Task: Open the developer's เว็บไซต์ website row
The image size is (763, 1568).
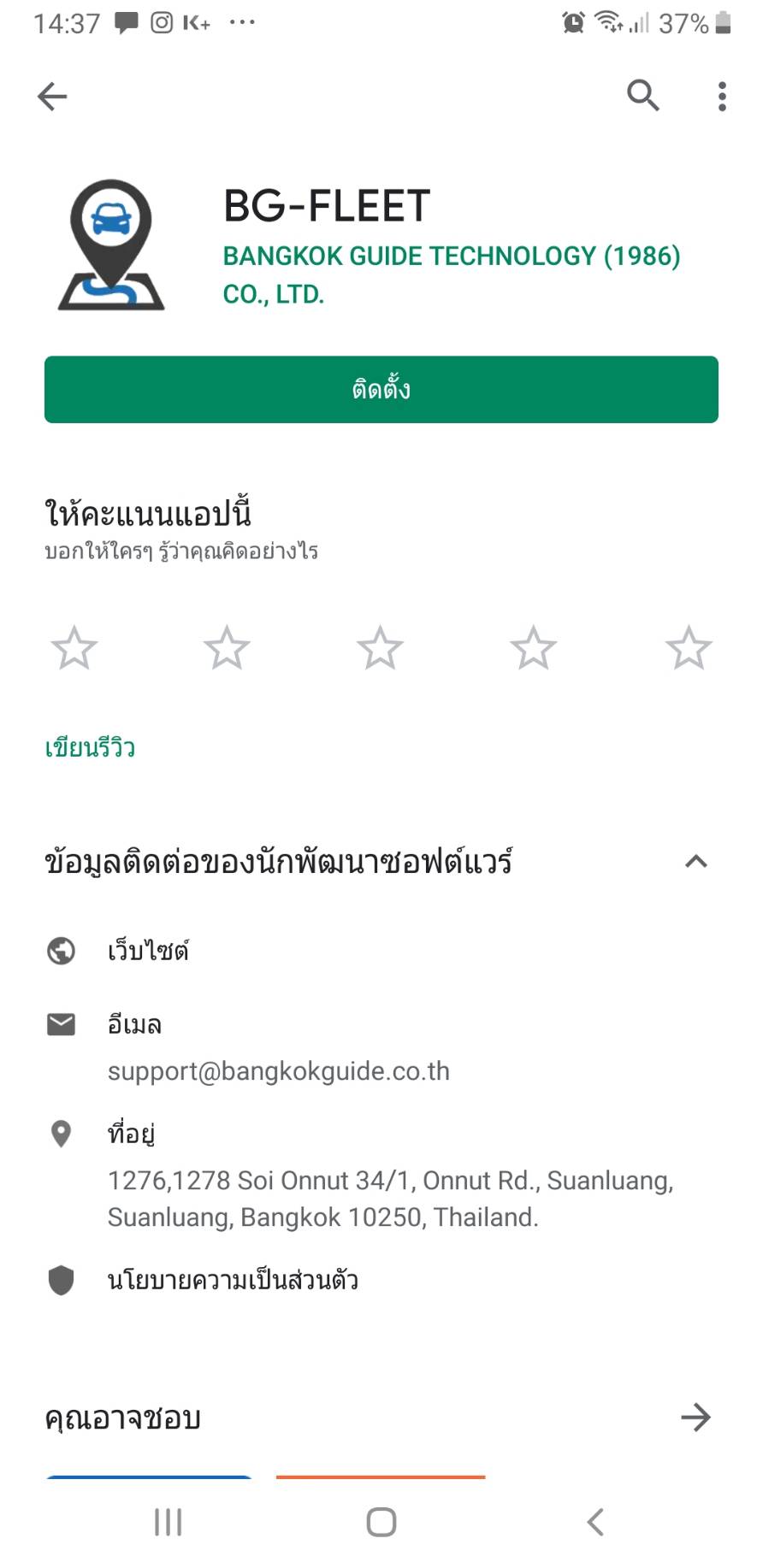Action: [381, 951]
